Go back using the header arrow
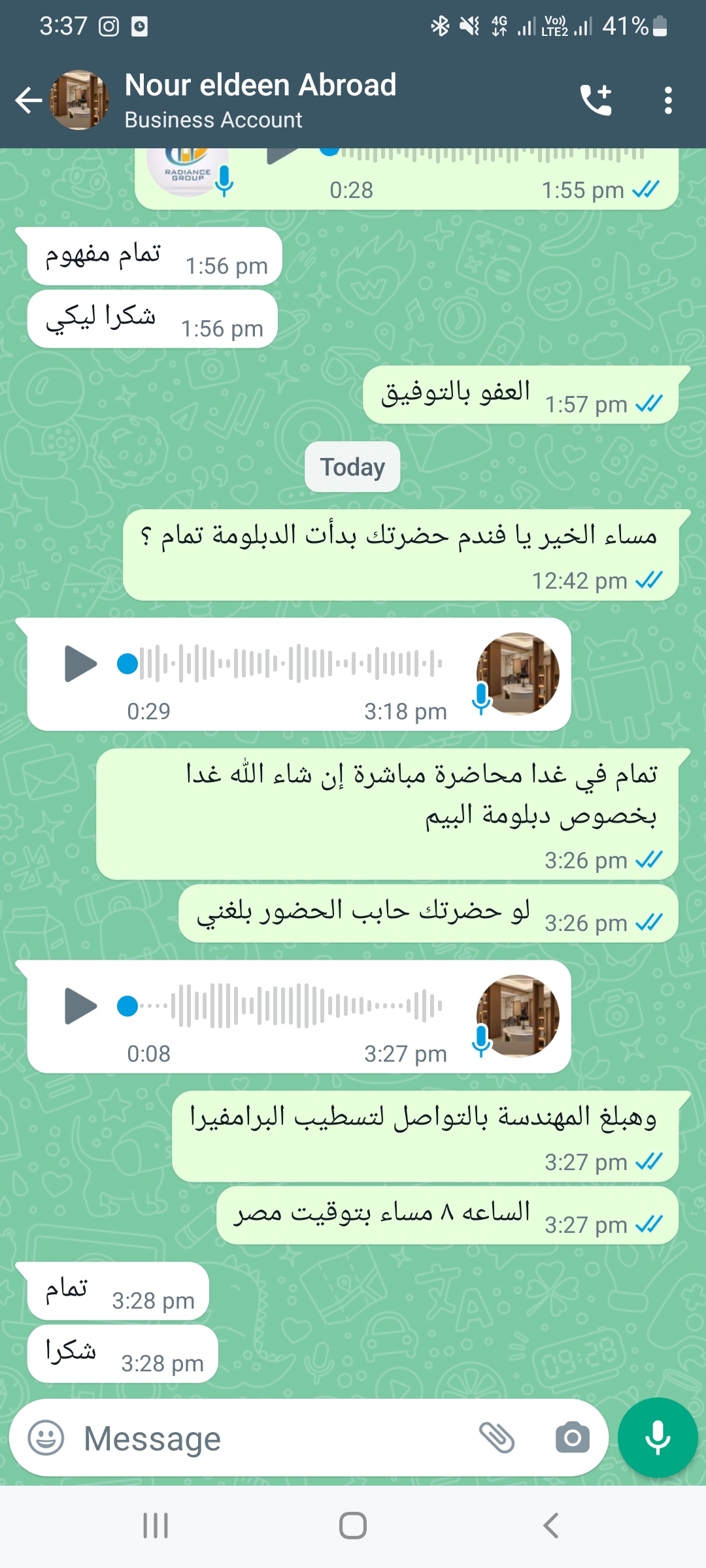 pyautogui.click(x=29, y=101)
